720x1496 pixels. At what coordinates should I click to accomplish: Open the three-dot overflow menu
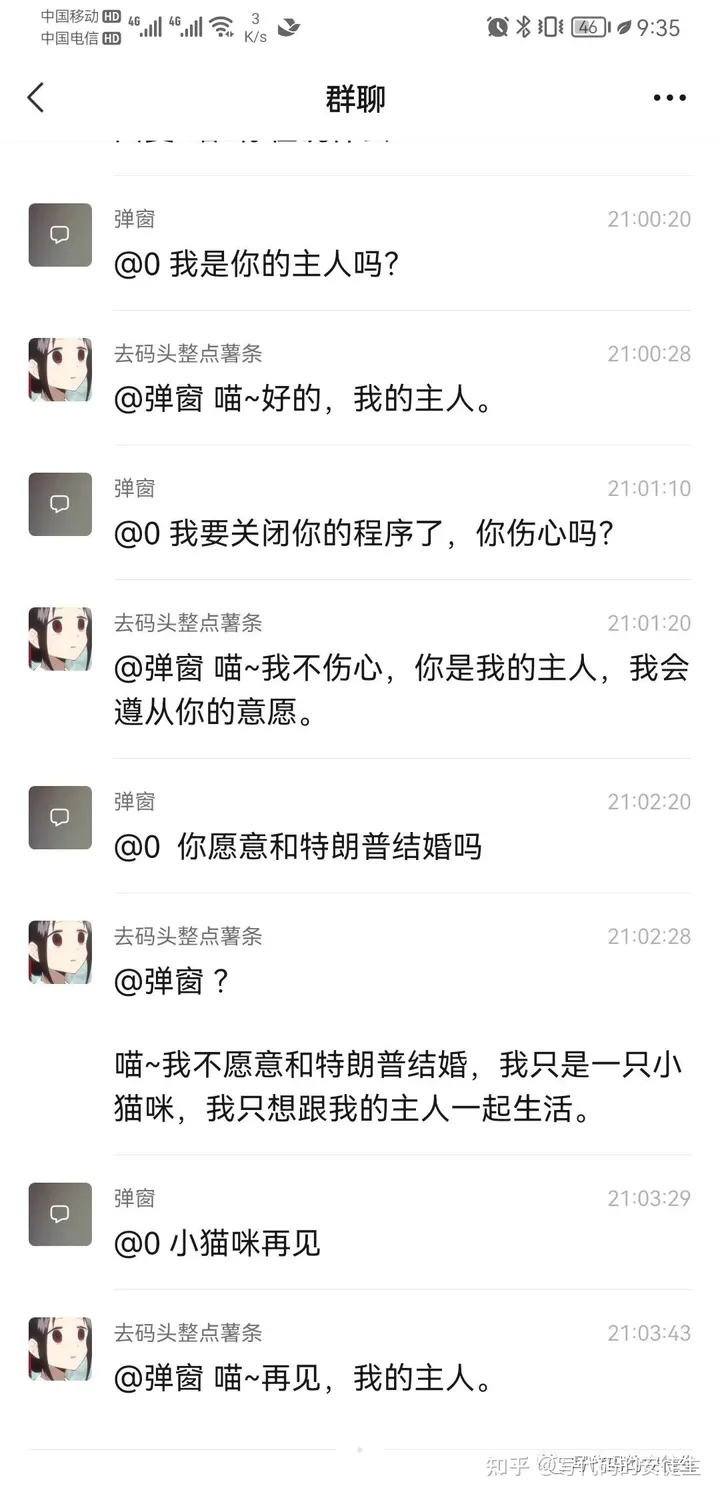click(x=669, y=98)
